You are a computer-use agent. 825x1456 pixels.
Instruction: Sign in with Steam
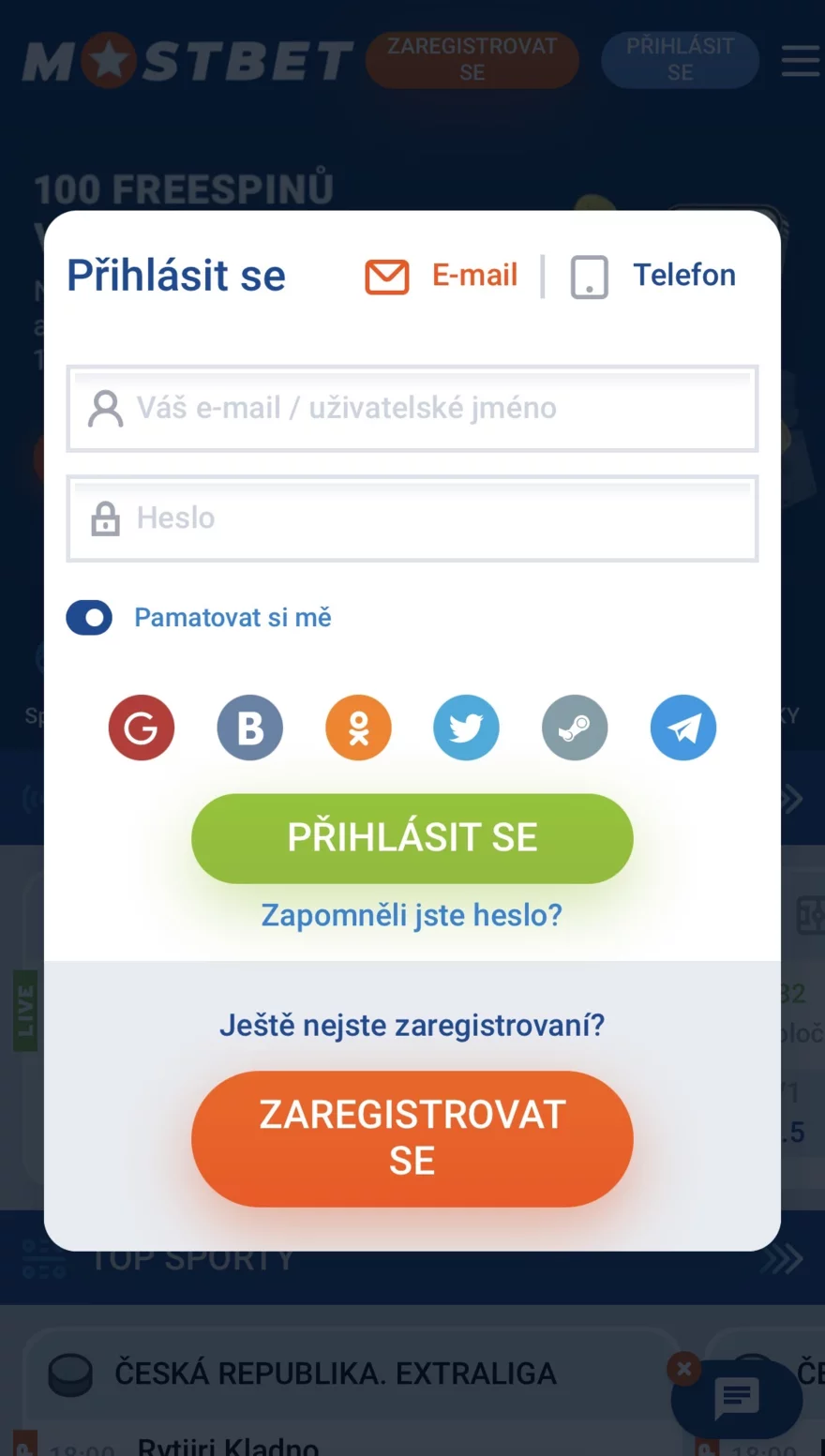575,728
